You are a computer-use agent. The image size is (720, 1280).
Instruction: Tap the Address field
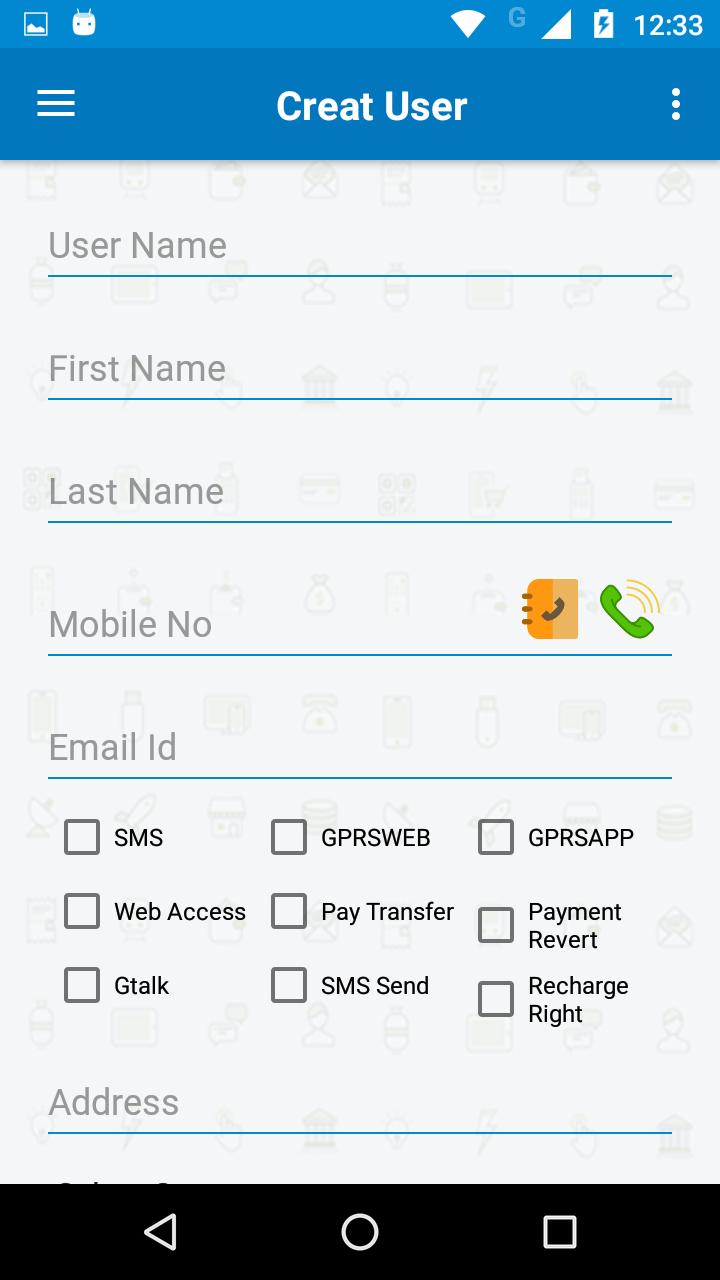360,1103
